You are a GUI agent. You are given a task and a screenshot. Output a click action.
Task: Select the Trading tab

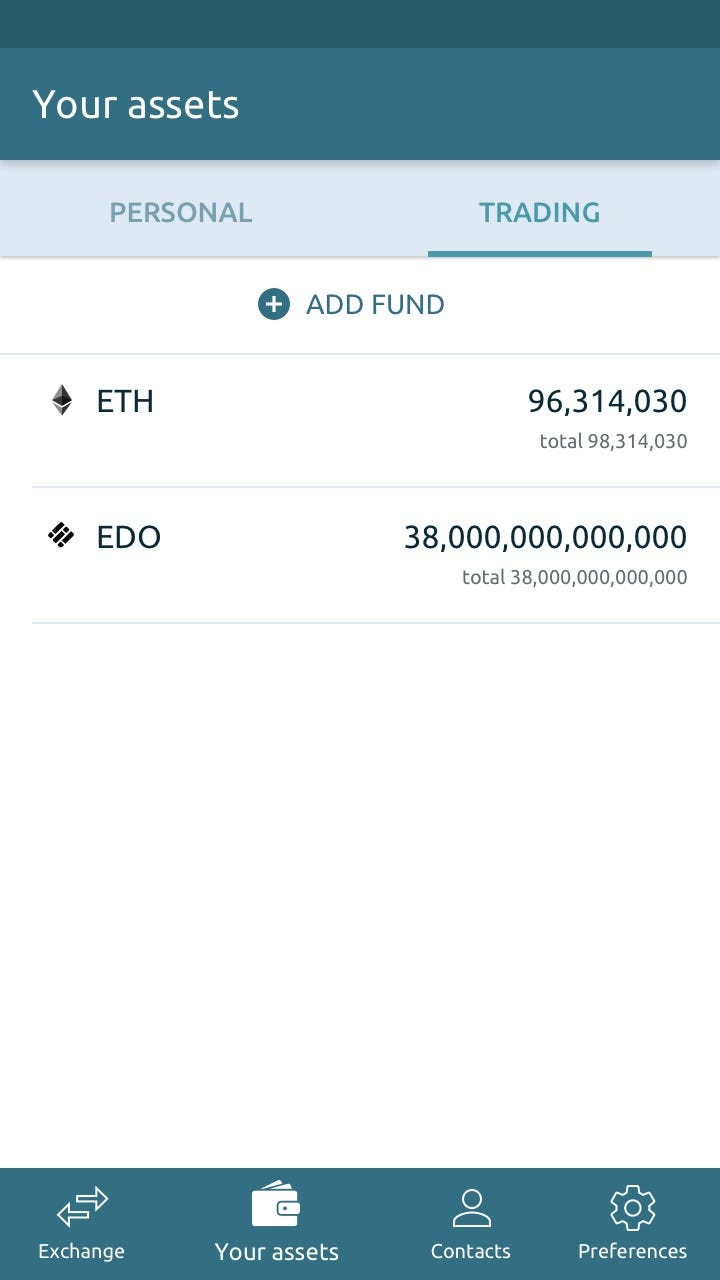click(540, 212)
